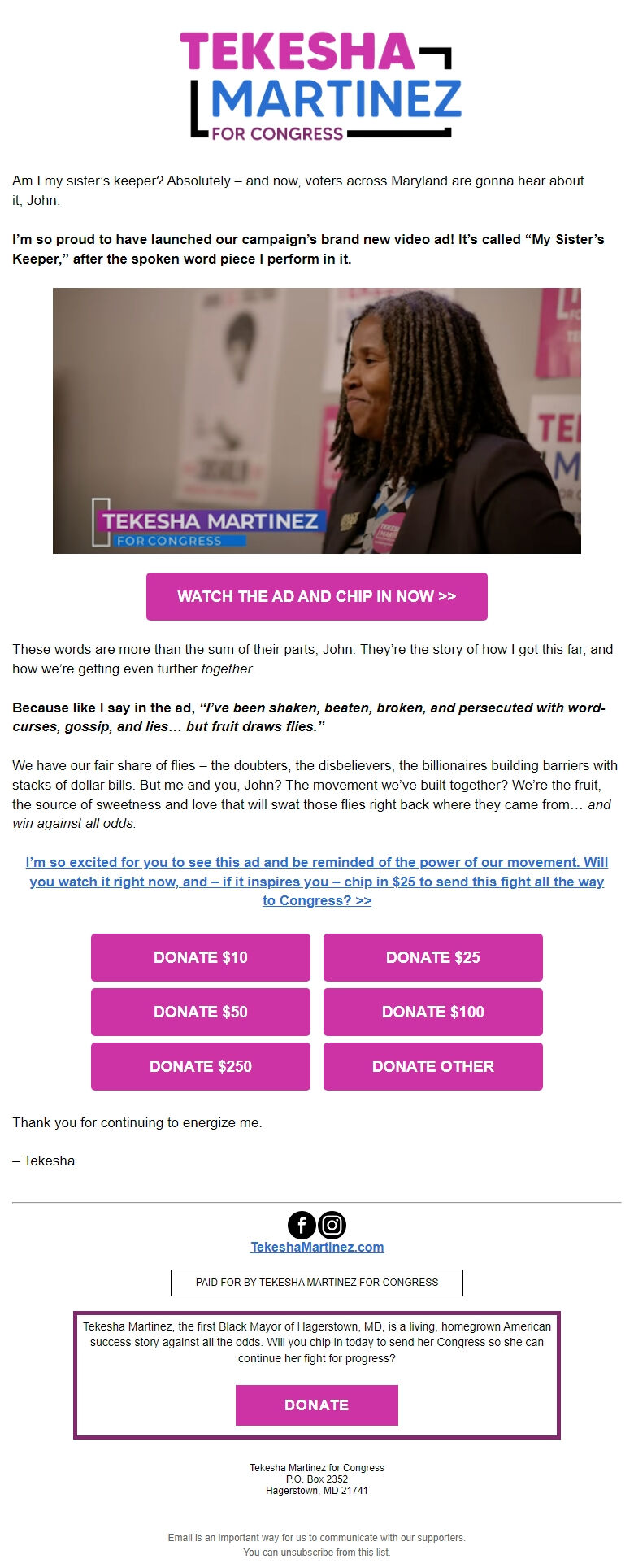Select the Donate $25 option
The height and width of the screenshot is (1568, 634).
[432, 957]
